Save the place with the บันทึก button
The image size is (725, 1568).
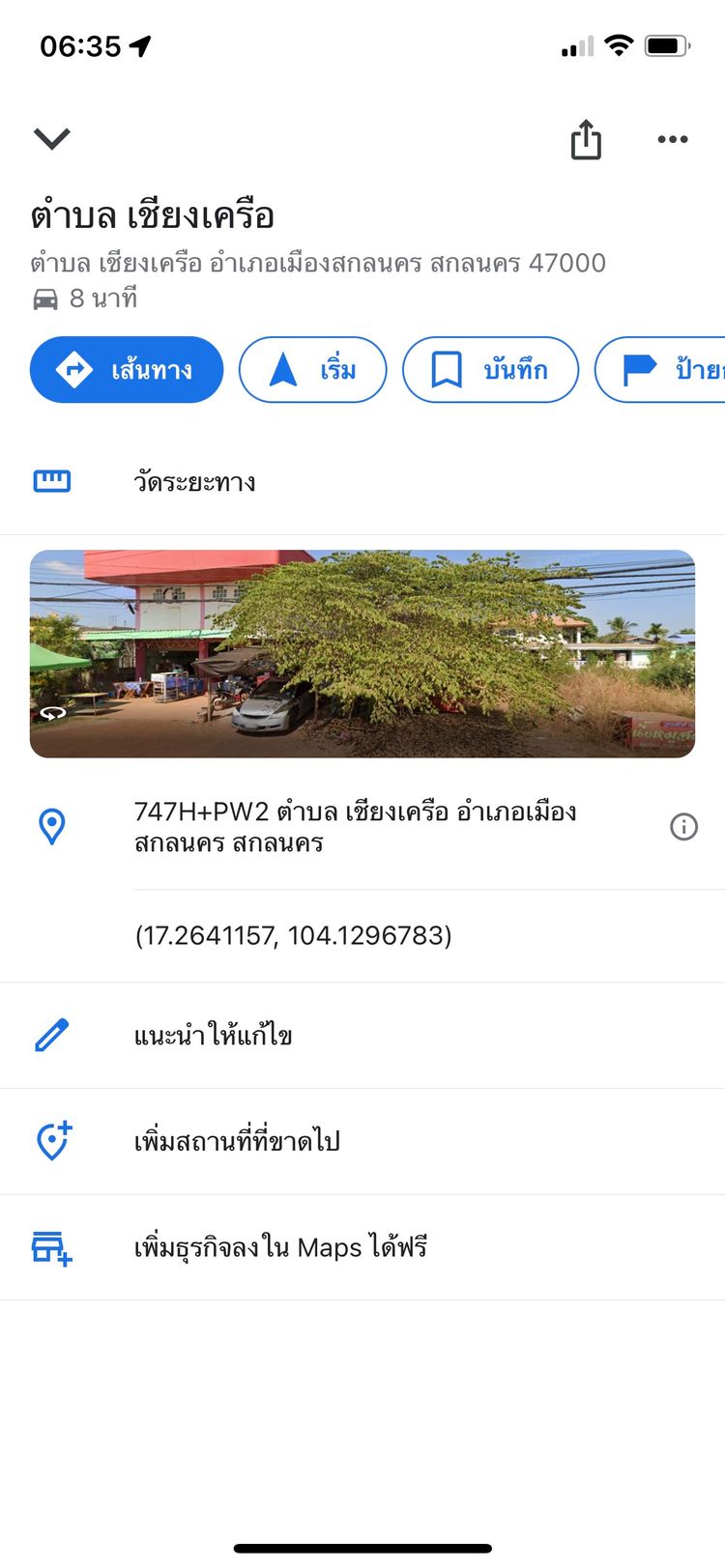[x=490, y=369]
